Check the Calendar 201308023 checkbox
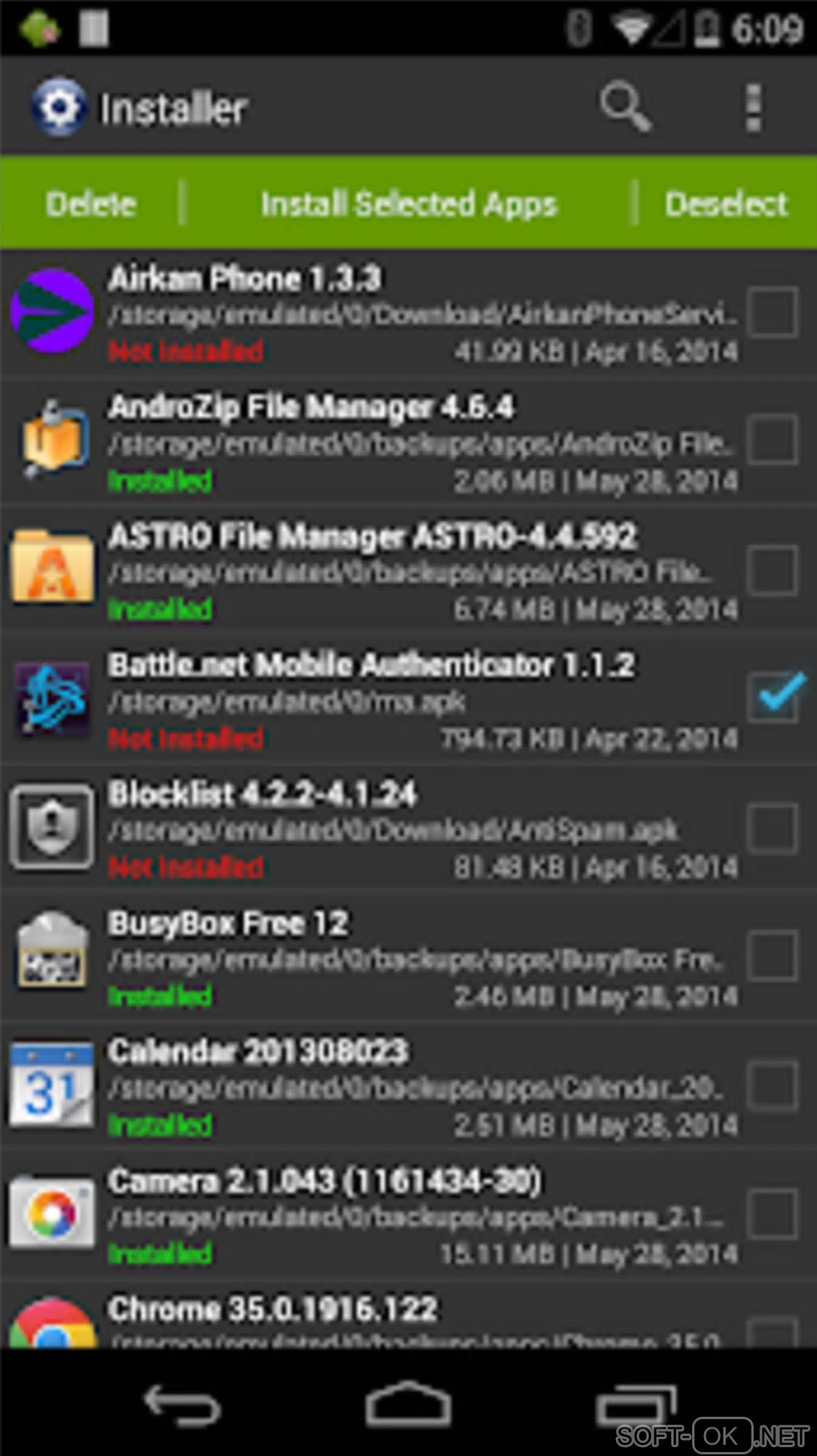This screenshot has height=1456, width=817. (773, 1085)
